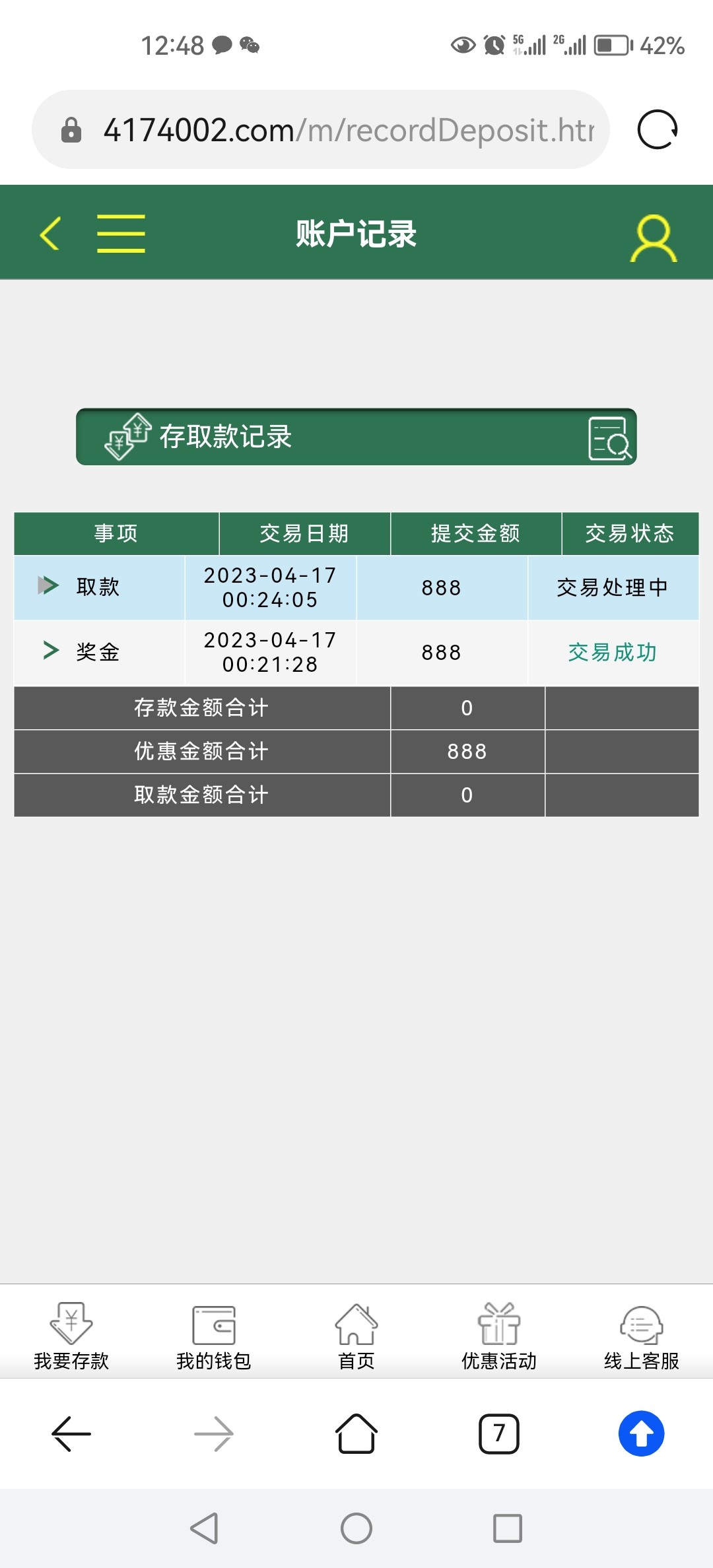The width and height of the screenshot is (713, 1568).
Task: Tap the lock icon in the address bar
Action: pos(73,128)
